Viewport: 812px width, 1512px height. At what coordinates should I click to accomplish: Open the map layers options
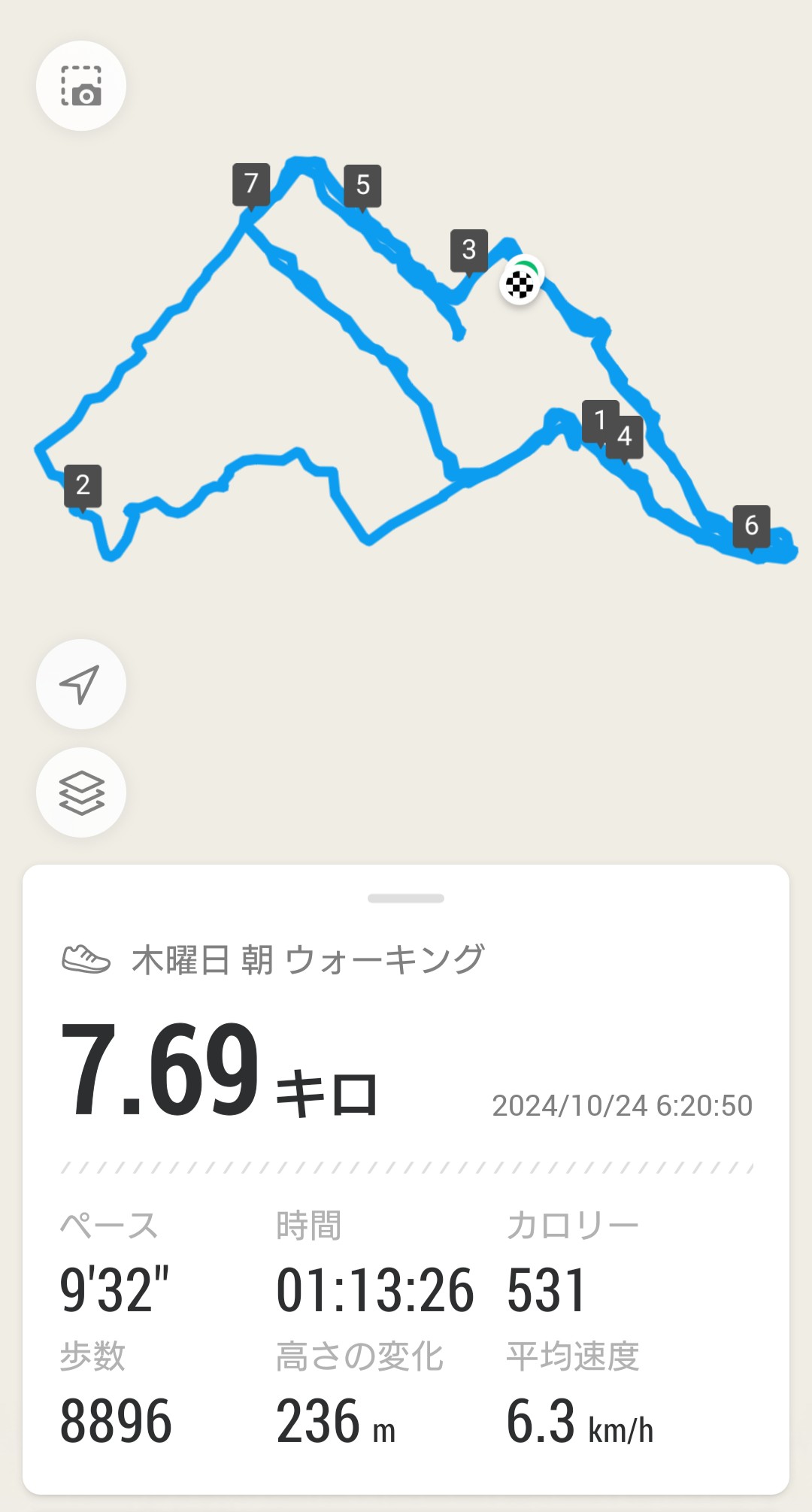tap(81, 792)
